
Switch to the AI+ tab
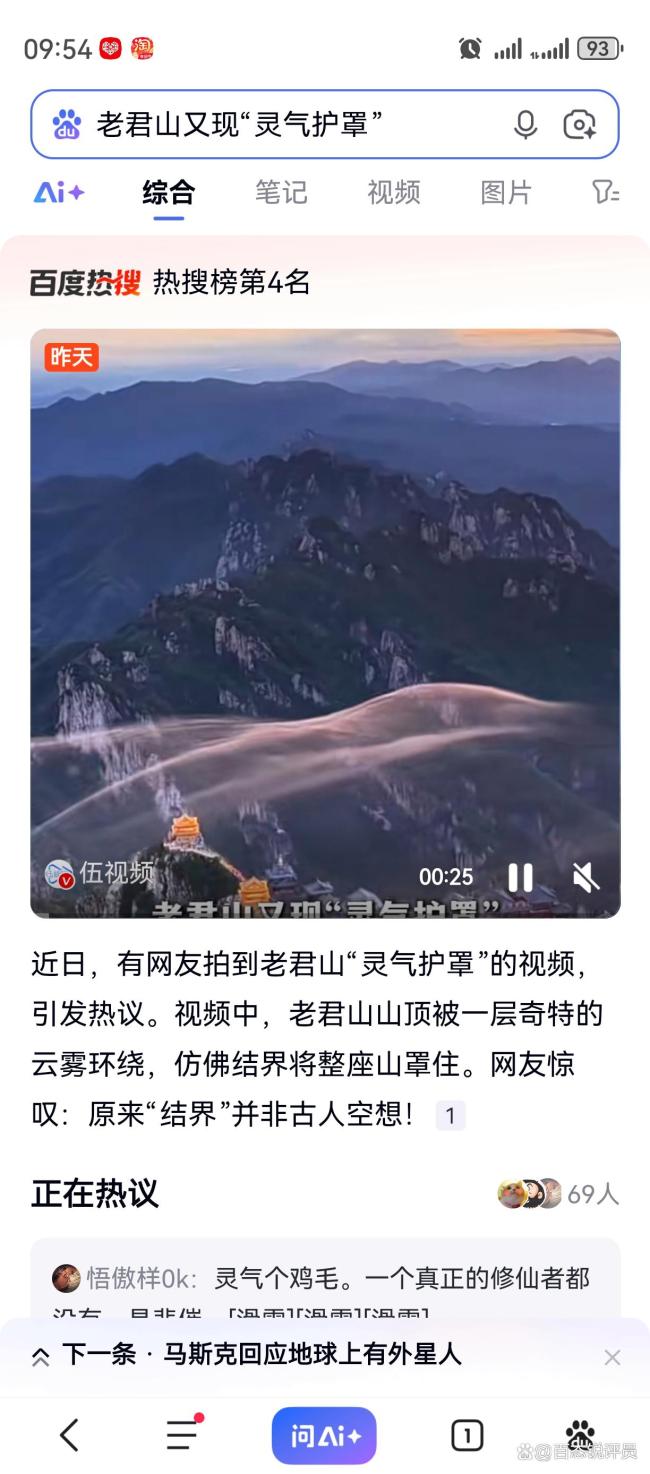(x=59, y=192)
